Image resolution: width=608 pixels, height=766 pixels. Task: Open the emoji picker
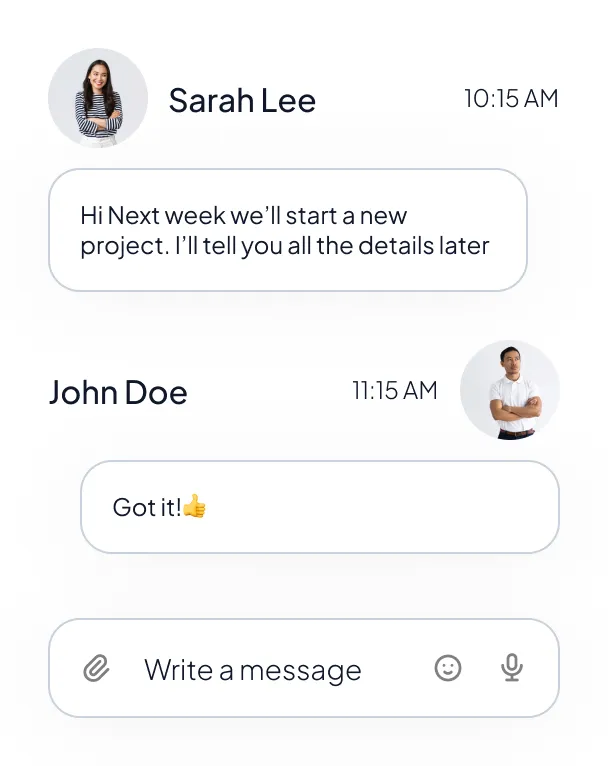[x=448, y=668]
